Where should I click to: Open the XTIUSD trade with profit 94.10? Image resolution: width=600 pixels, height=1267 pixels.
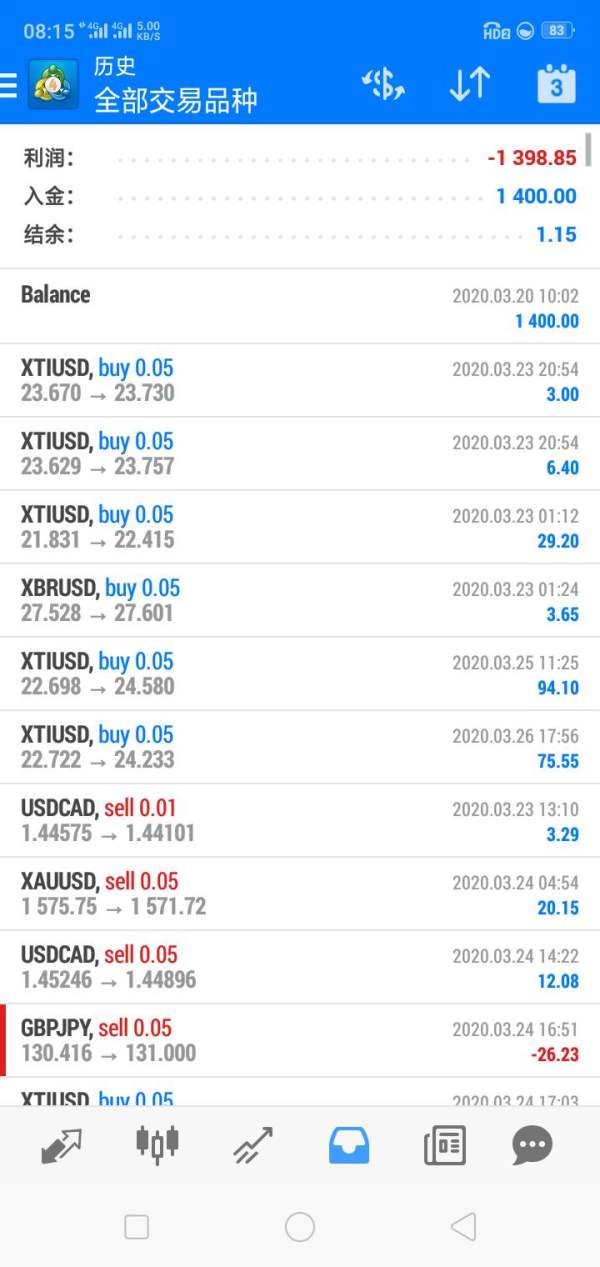300,674
